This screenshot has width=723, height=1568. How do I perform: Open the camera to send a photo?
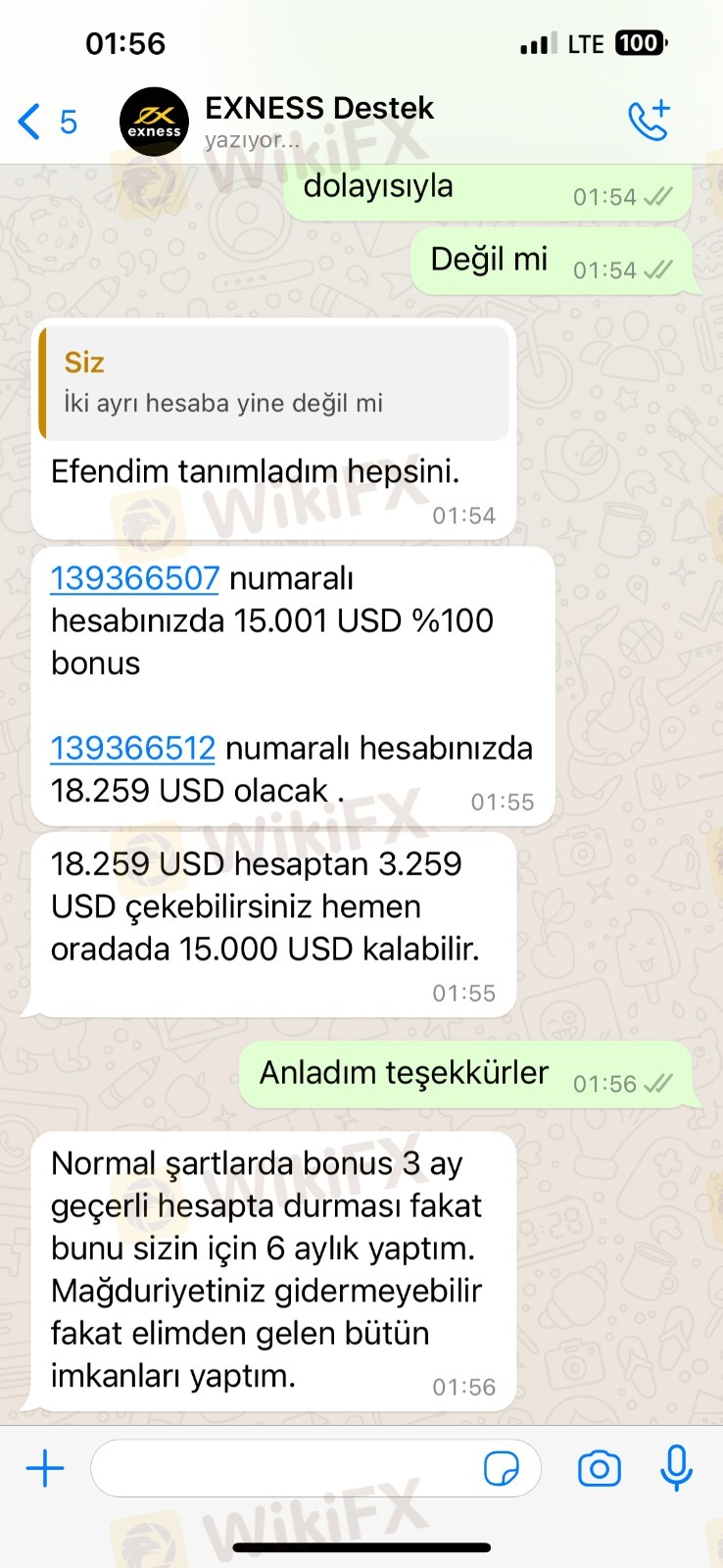point(599,1468)
